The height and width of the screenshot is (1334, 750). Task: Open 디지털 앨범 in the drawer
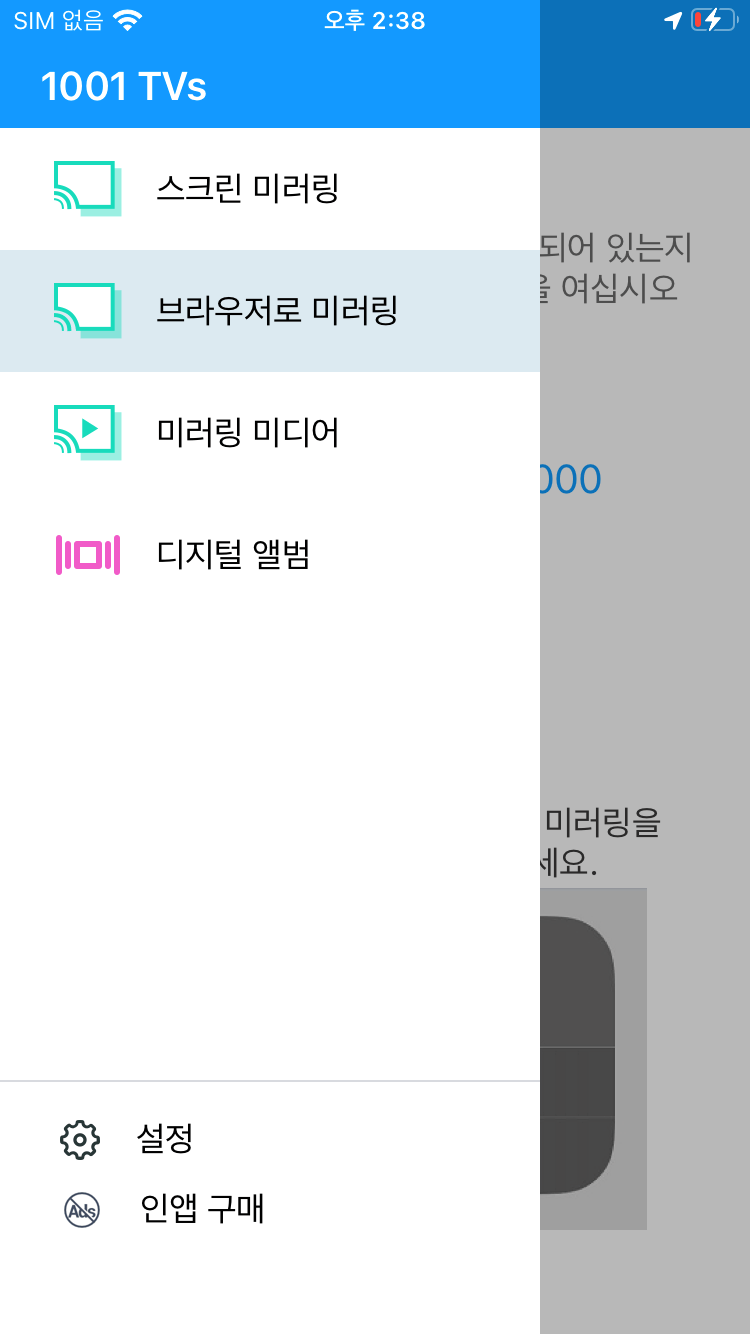coord(270,555)
